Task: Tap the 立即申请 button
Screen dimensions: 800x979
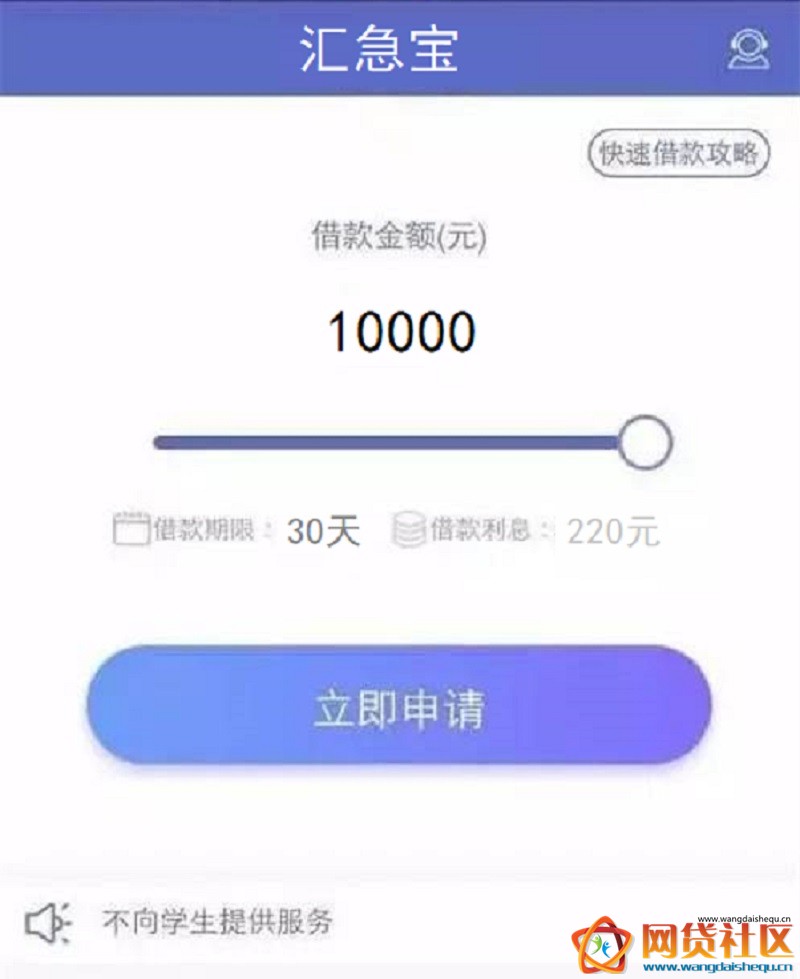Action: click(x=399, y=706)
